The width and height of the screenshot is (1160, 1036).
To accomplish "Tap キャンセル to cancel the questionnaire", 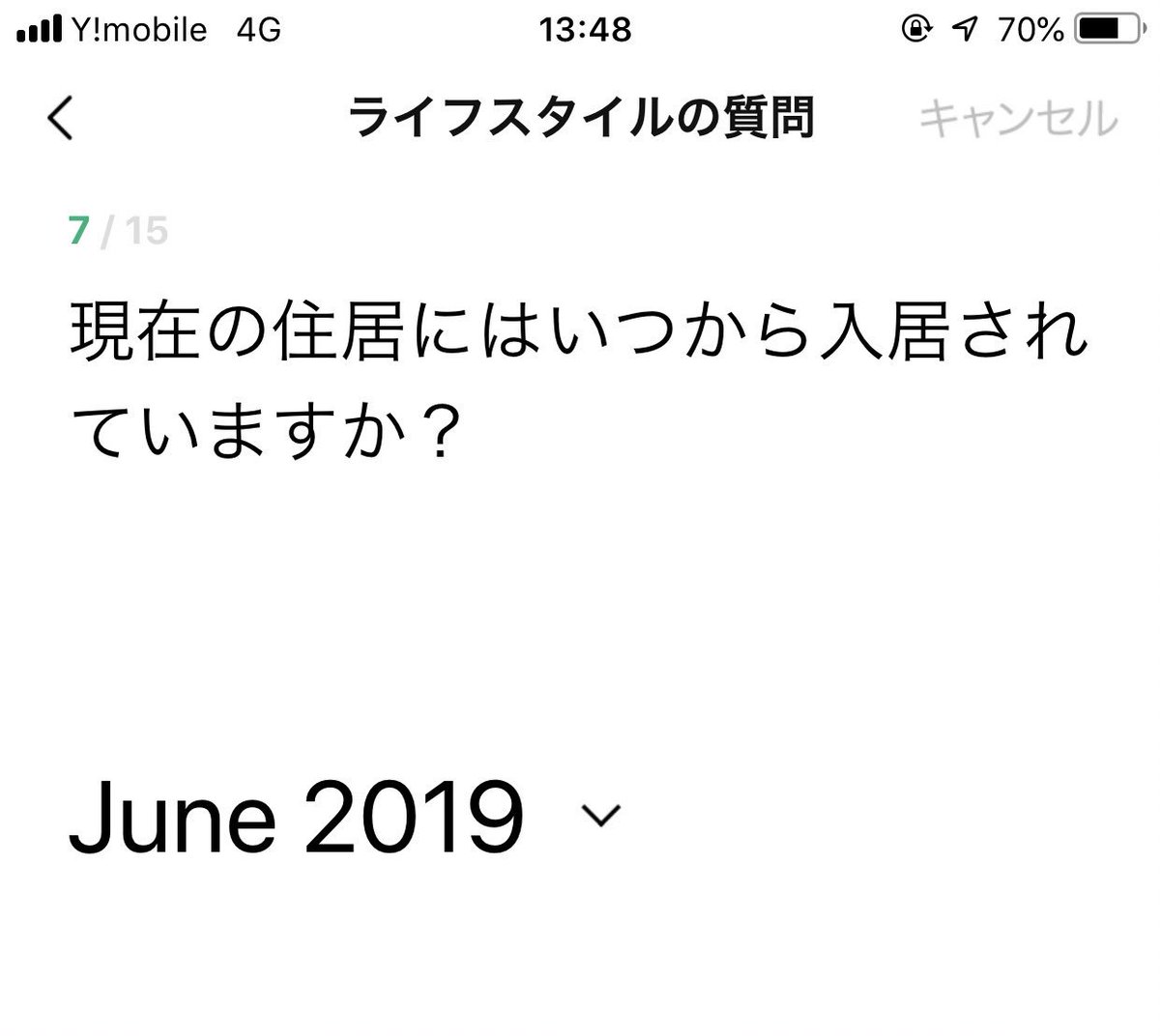I will (1018, 119).
